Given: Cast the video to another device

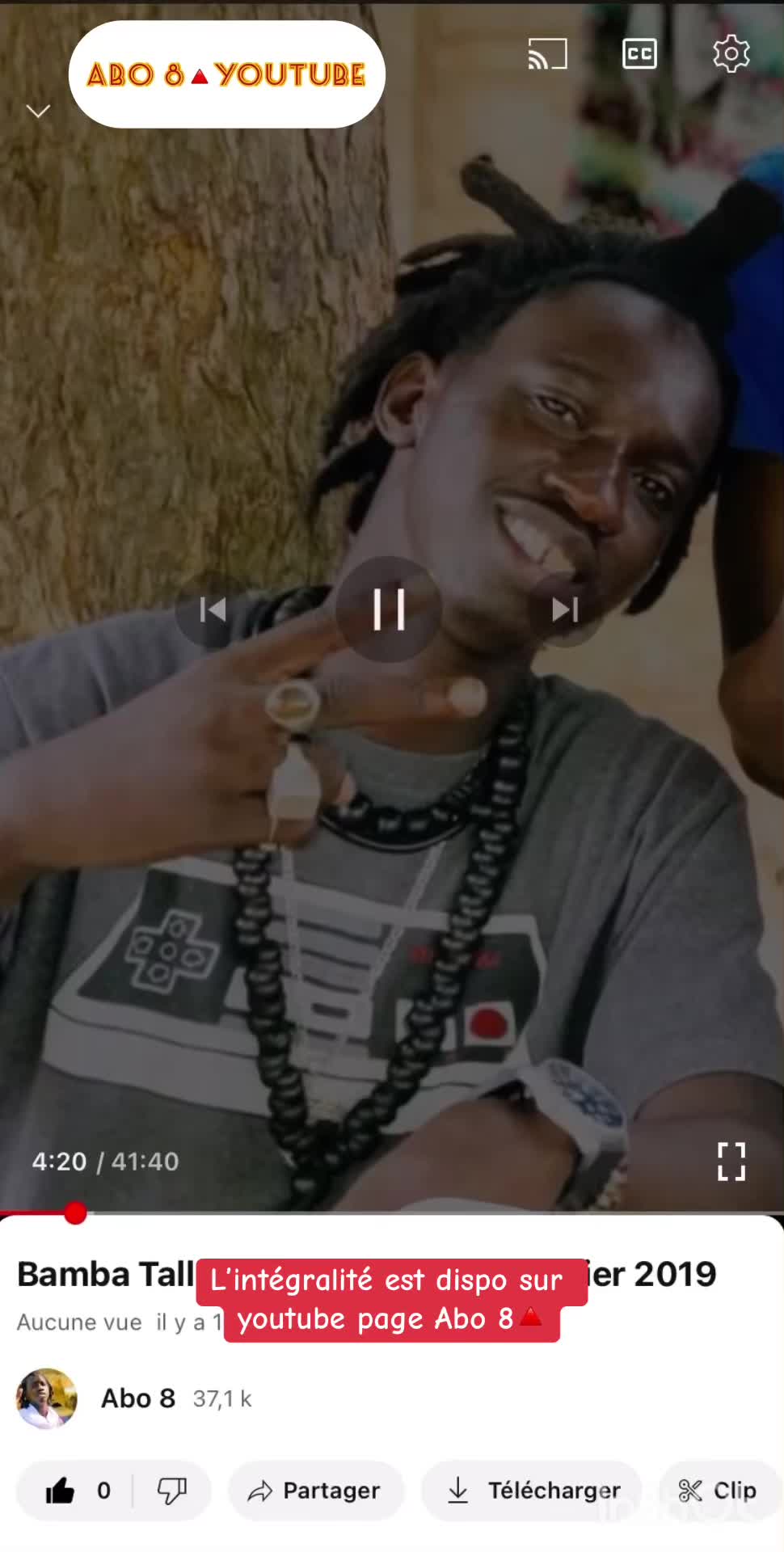Looking at the screenshot, I should (x=547, y=55).
